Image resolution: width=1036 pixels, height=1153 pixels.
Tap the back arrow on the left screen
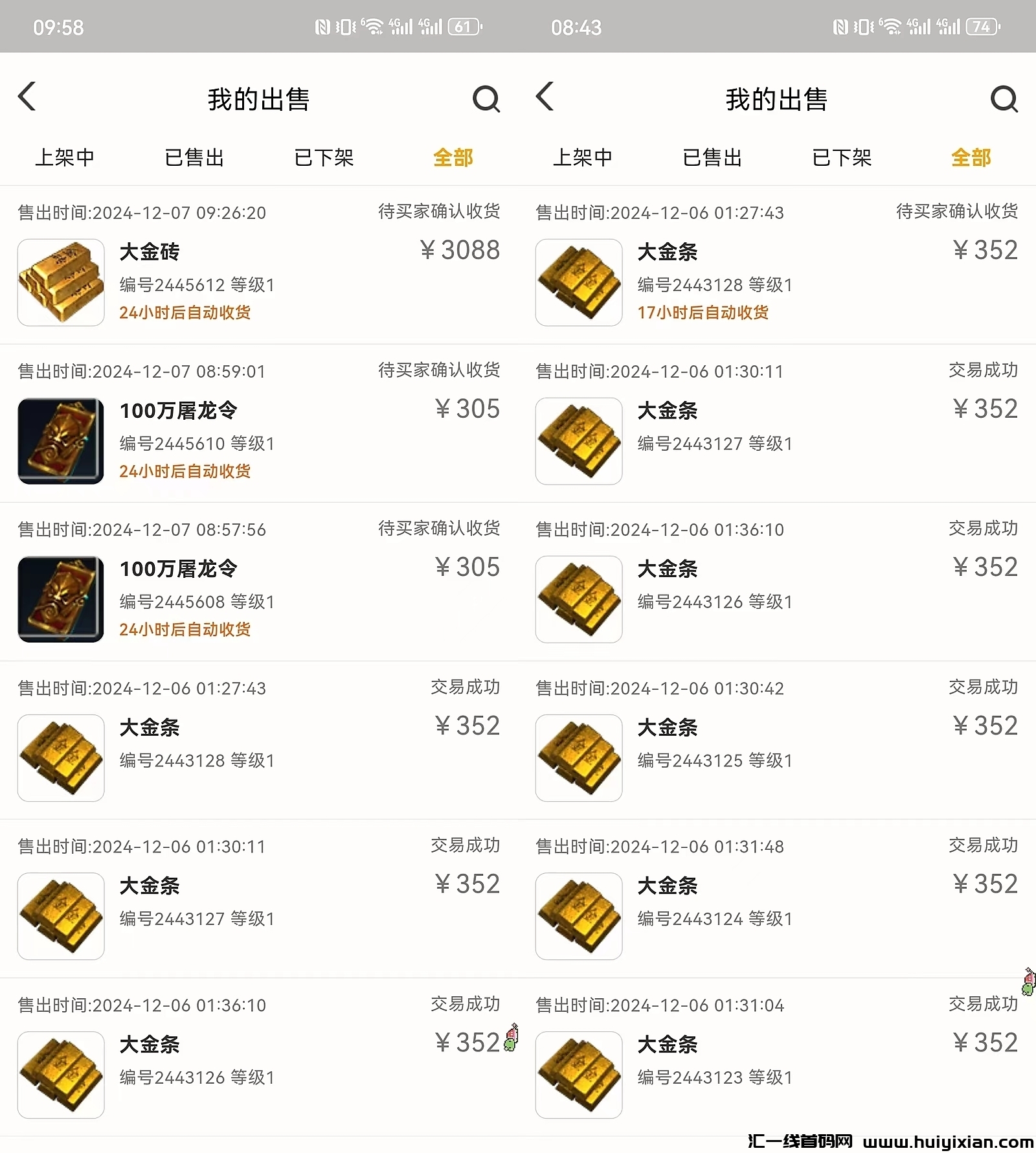point(26,97)
